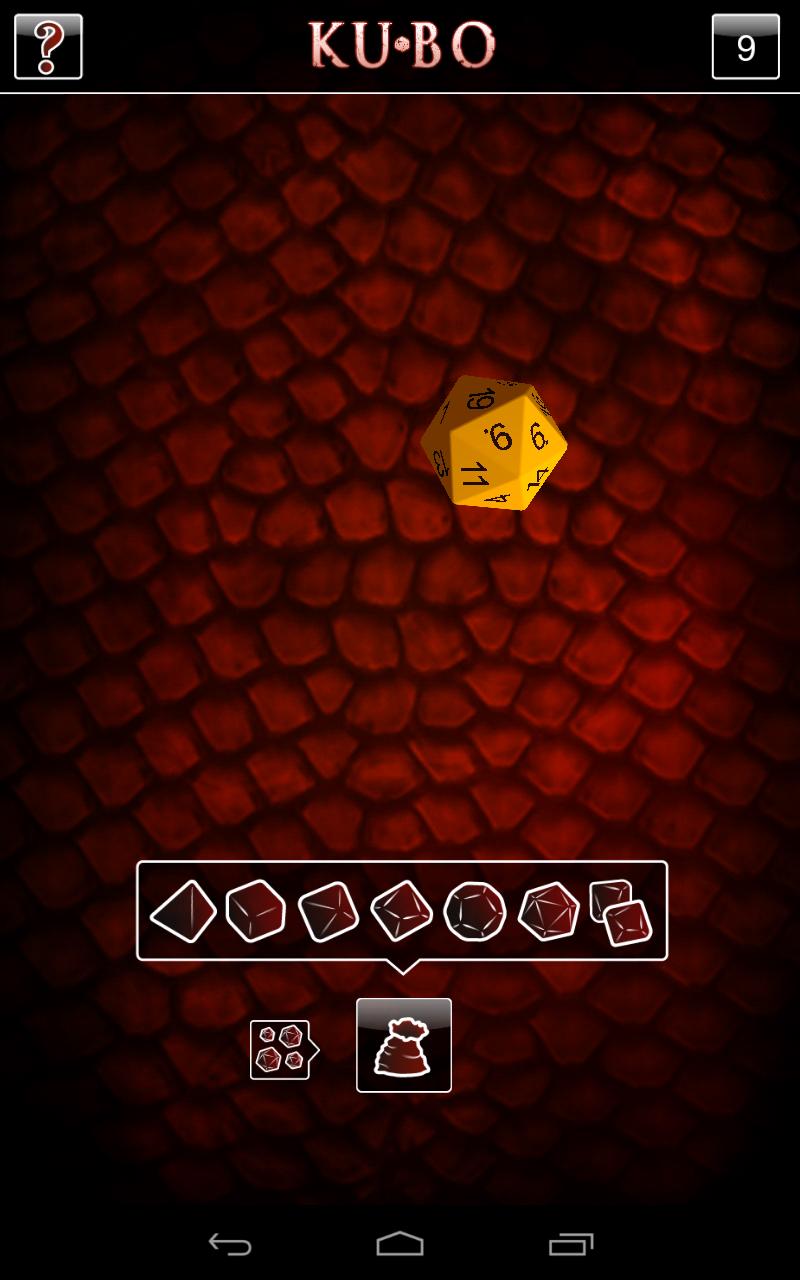Open the help question mark

pyautogui.click(x=48, y=47)
